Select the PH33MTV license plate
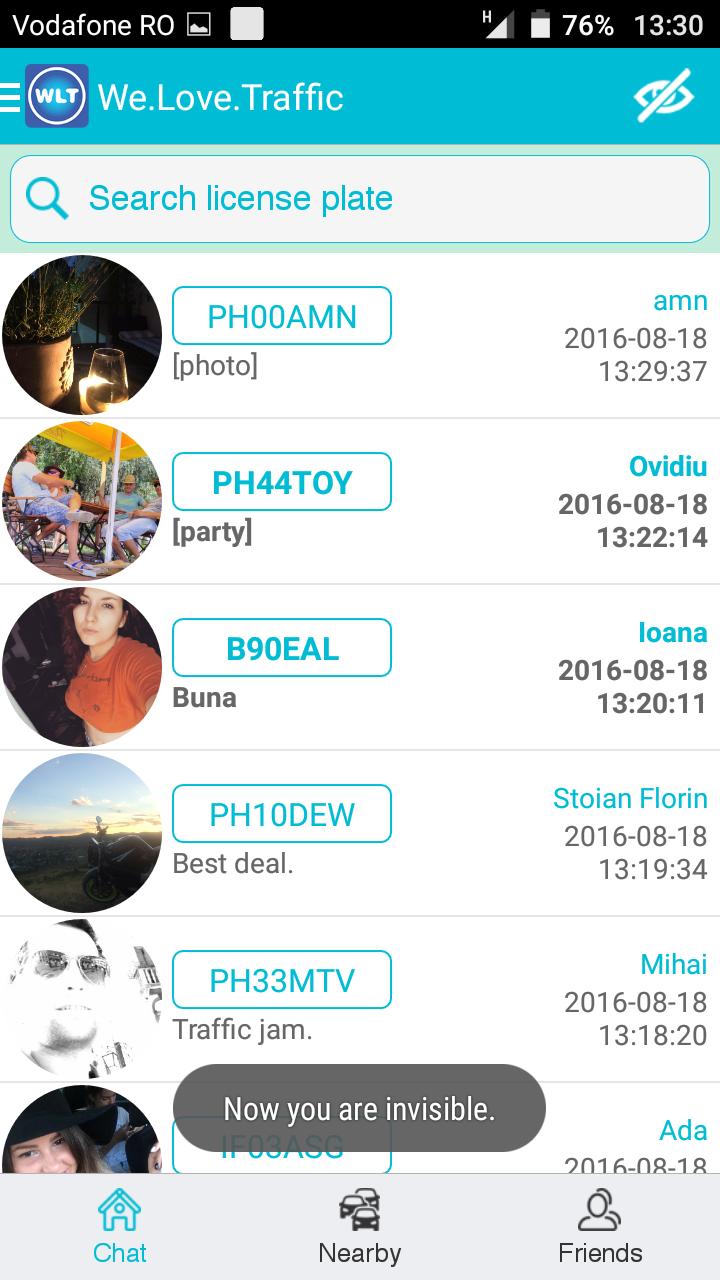This screenshot has width=720, height=1280. pos(282,980)
